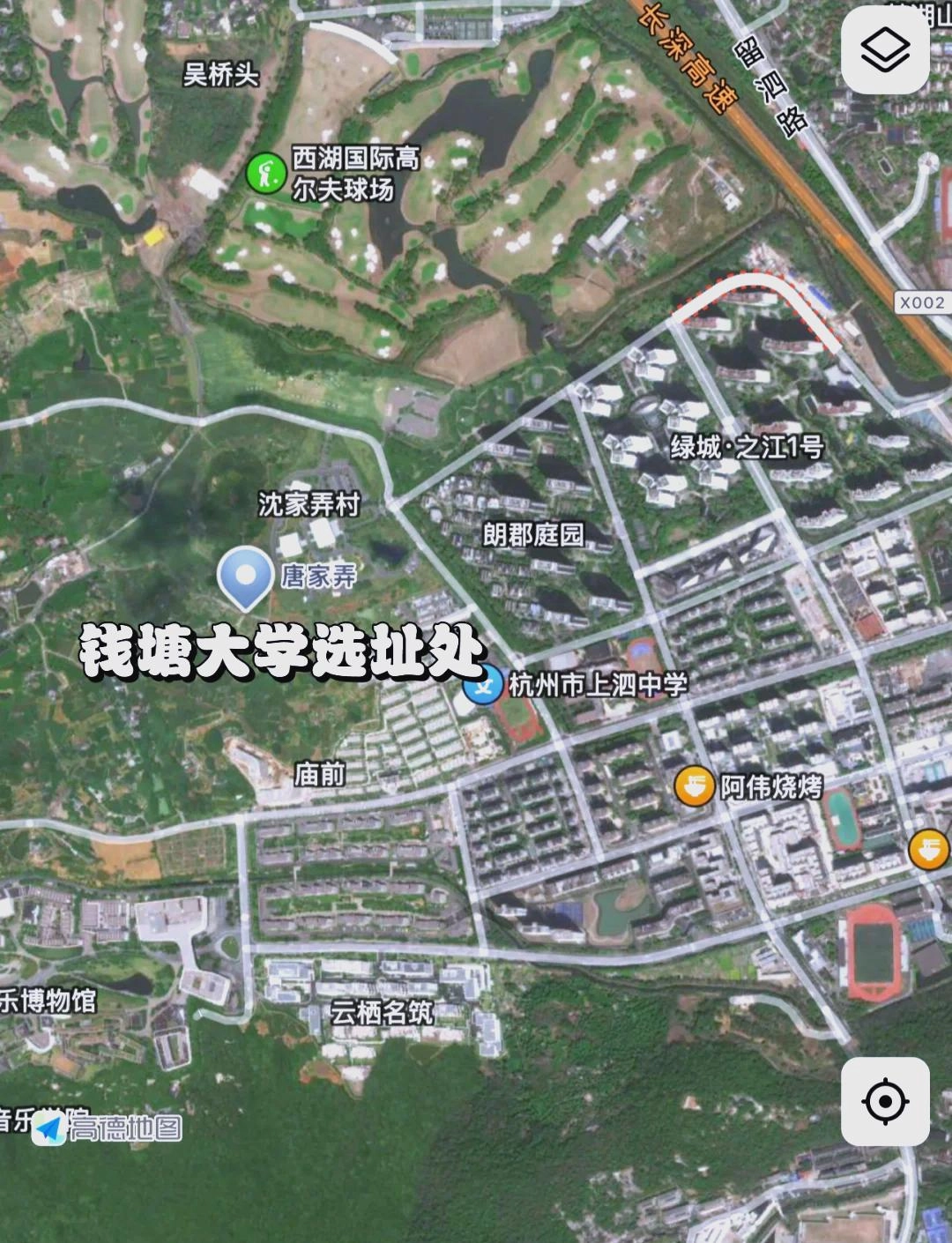Tap the 杭州市上泗中学 school marker

(x=483, y=685)
